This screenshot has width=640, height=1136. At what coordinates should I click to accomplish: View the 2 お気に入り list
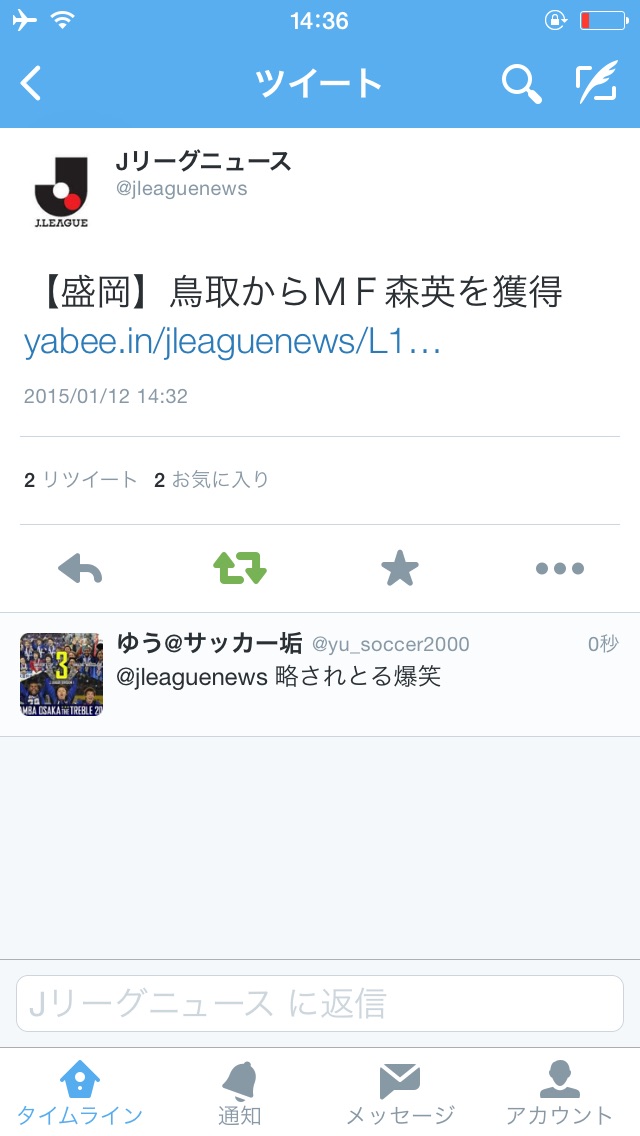point(211,480)
